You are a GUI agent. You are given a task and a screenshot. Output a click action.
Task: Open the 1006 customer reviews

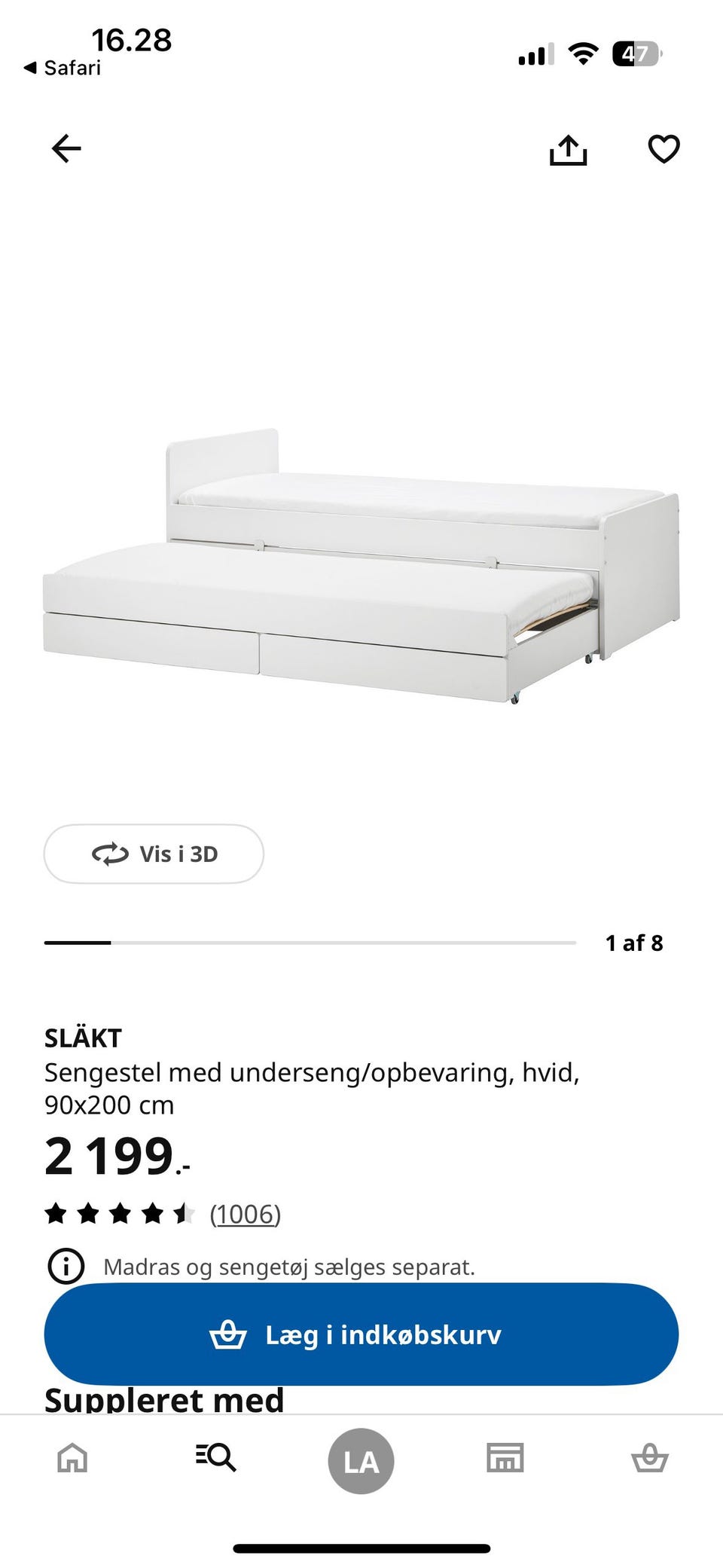[x=245, y=1214]
